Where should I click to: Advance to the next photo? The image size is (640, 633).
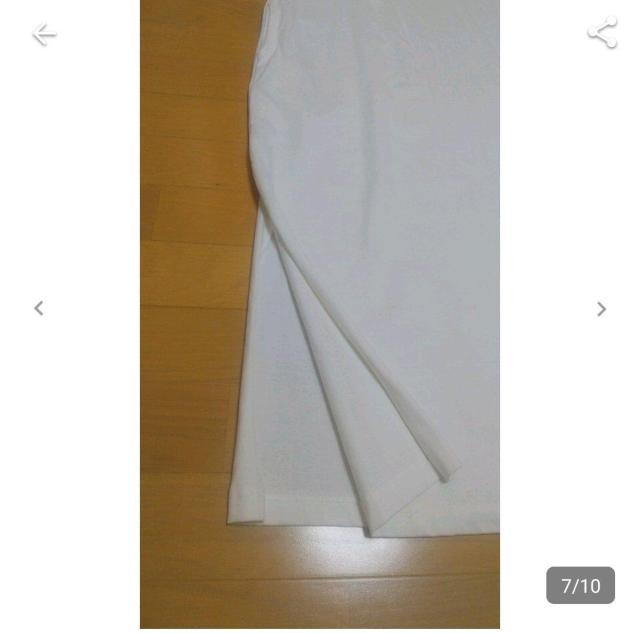point(602,309)
